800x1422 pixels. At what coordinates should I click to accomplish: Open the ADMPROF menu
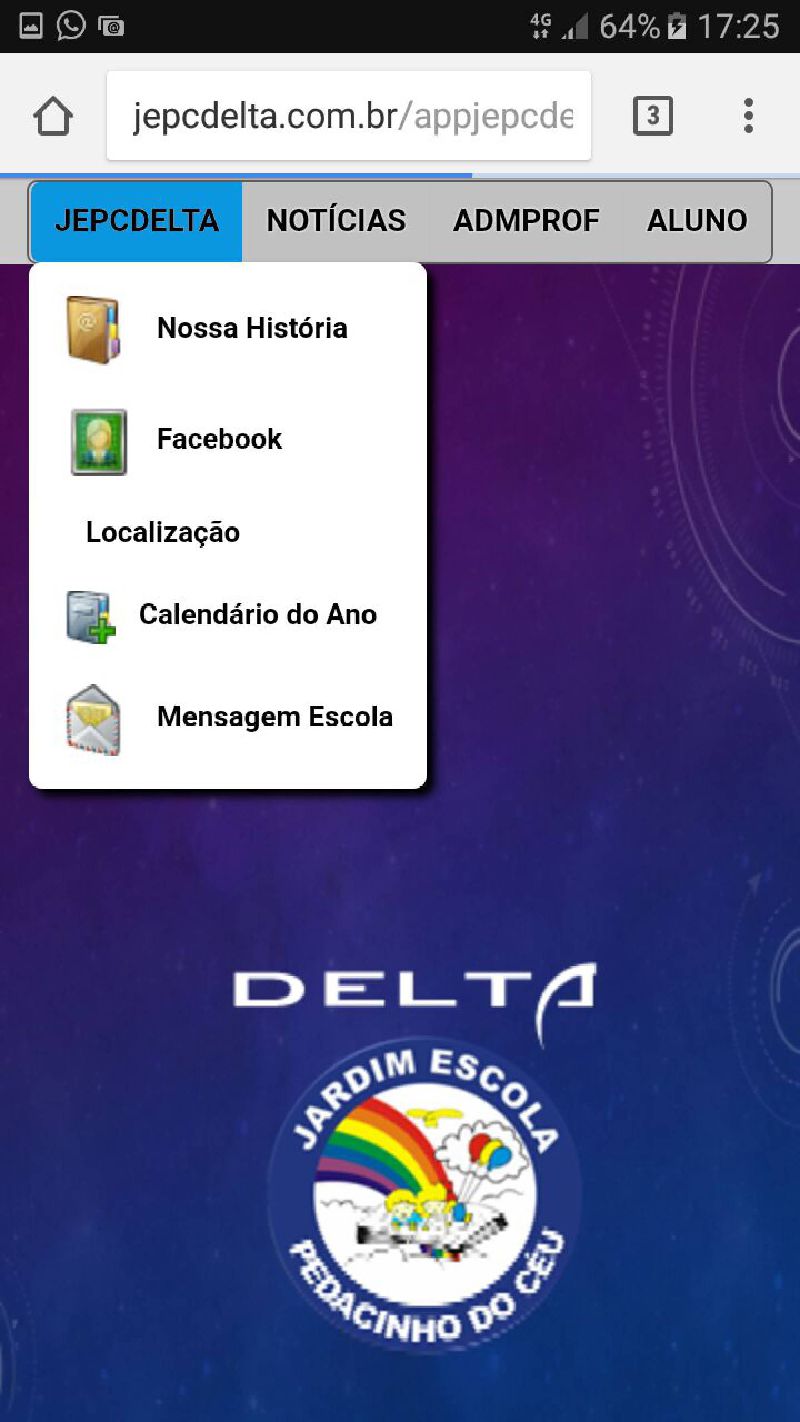[x=526, y=221]
